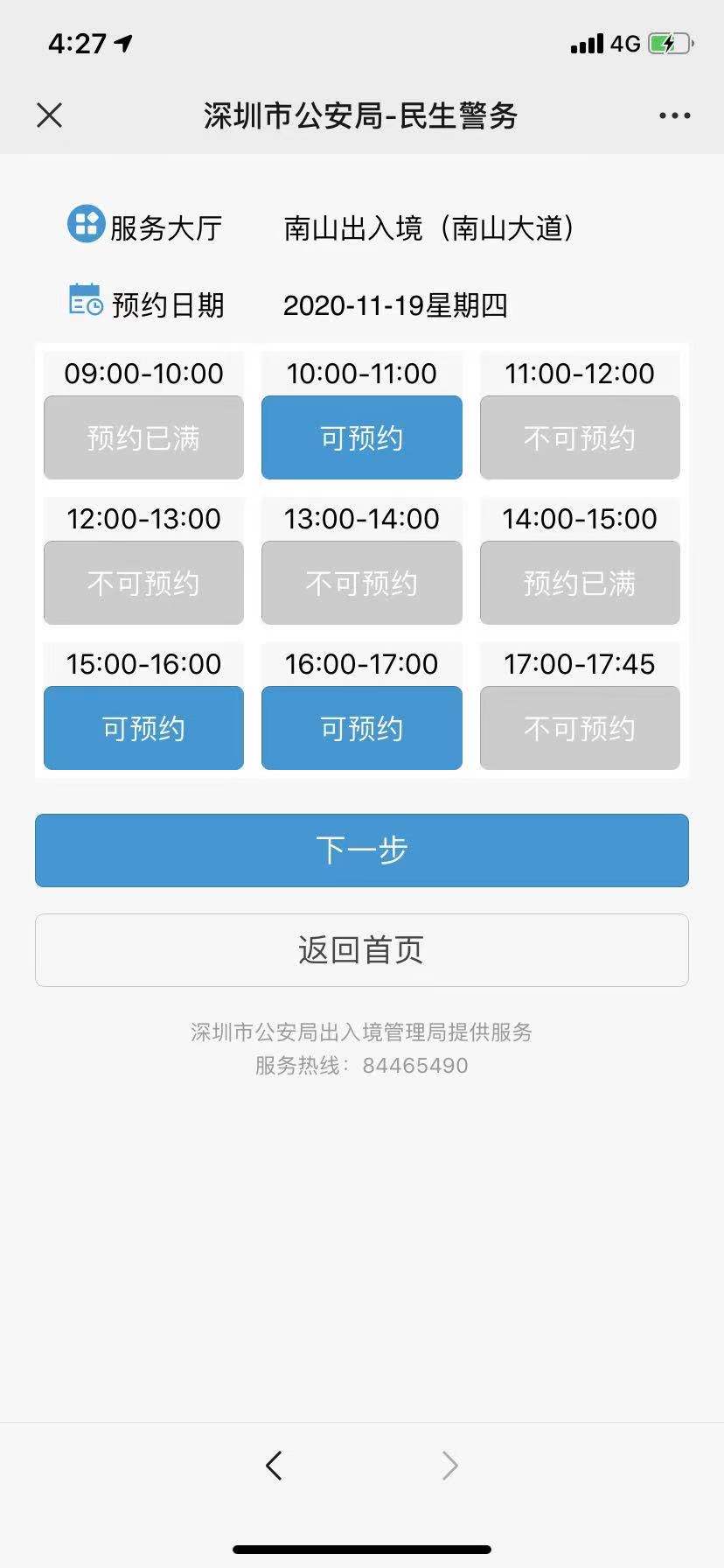Select the 15:00-16:00 可预约 time slot
The height and width of the screenshot is (1568, 724).
(x=143, y=728)
